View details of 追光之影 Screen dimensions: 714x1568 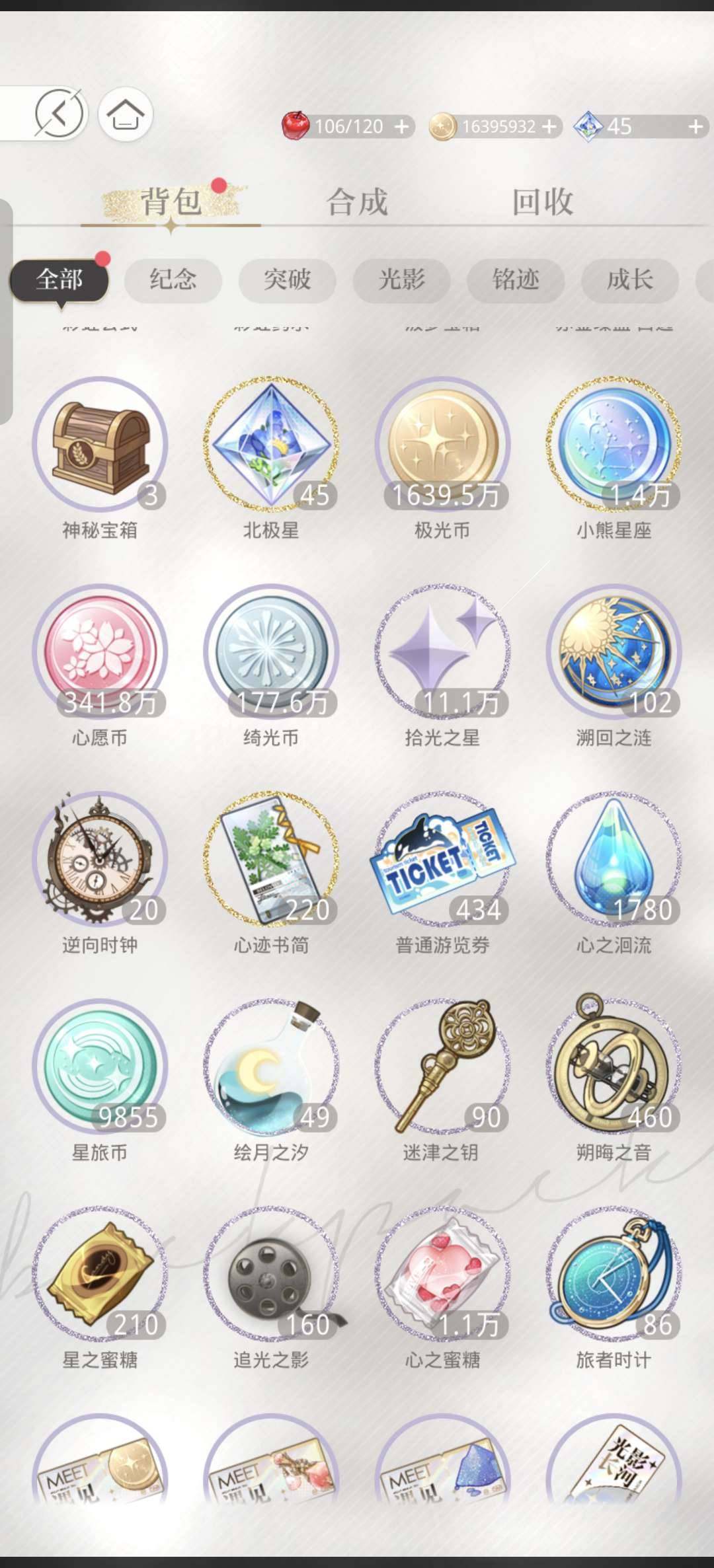pyautogui.click(x=271, y=1273)
